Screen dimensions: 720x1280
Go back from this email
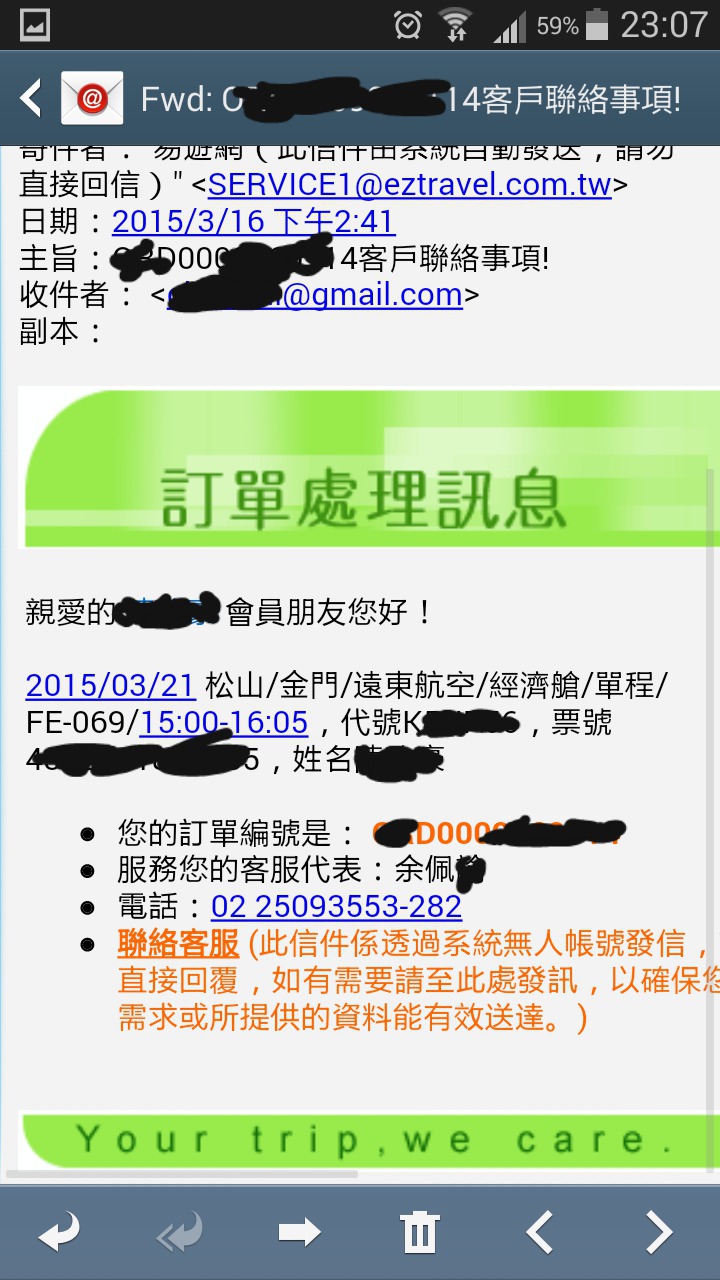[x=32, y=98]
